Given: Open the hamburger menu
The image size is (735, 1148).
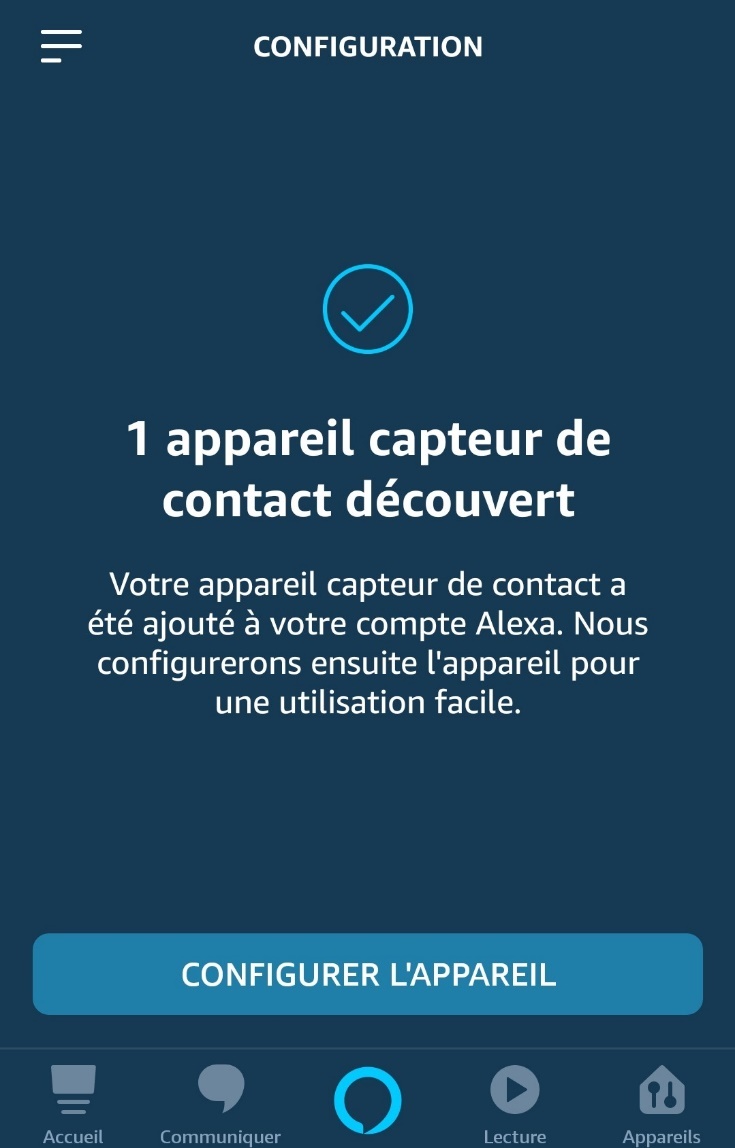Looking at the screenshot, I should pyautogui.click(x=61, y=46).
